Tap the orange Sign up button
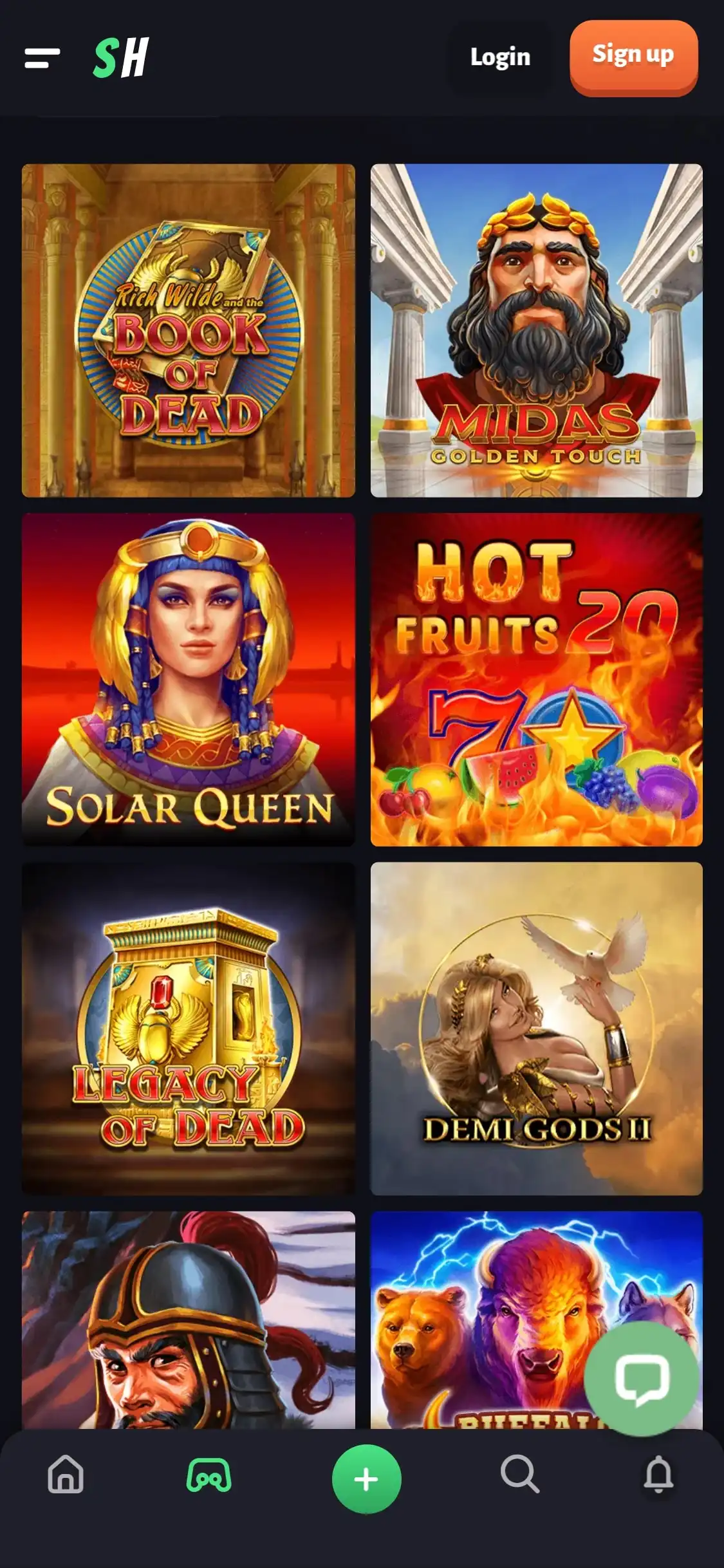The height and width of the screenshot is (1568, 724). pyautogui.click(x=633, y=57)
